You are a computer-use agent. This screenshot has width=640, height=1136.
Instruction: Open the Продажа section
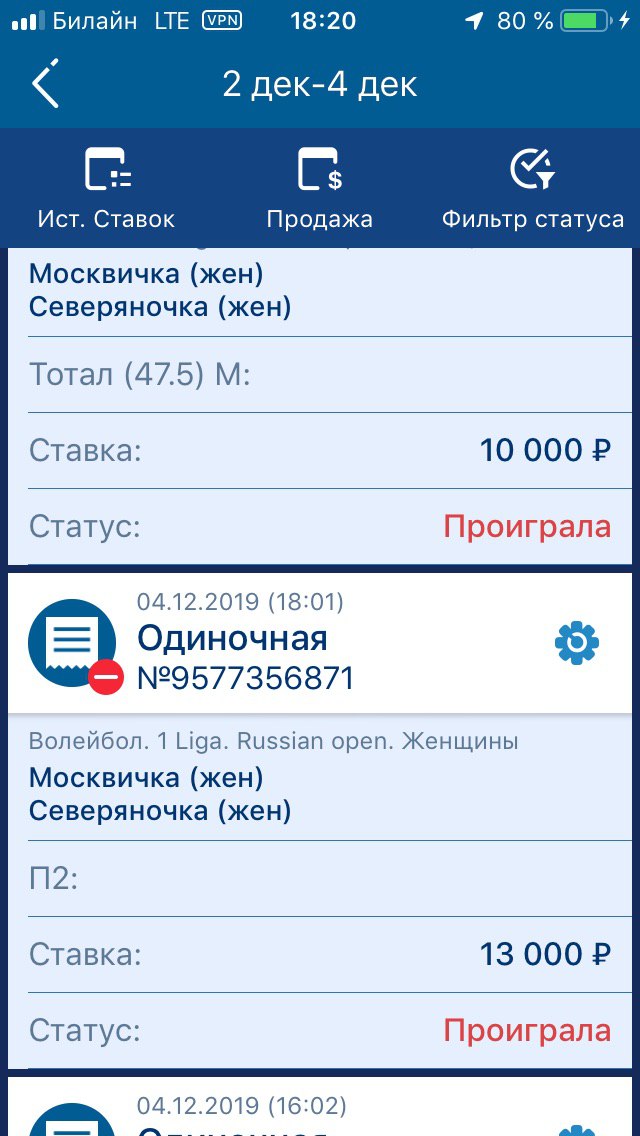click(x=320, y=188)
